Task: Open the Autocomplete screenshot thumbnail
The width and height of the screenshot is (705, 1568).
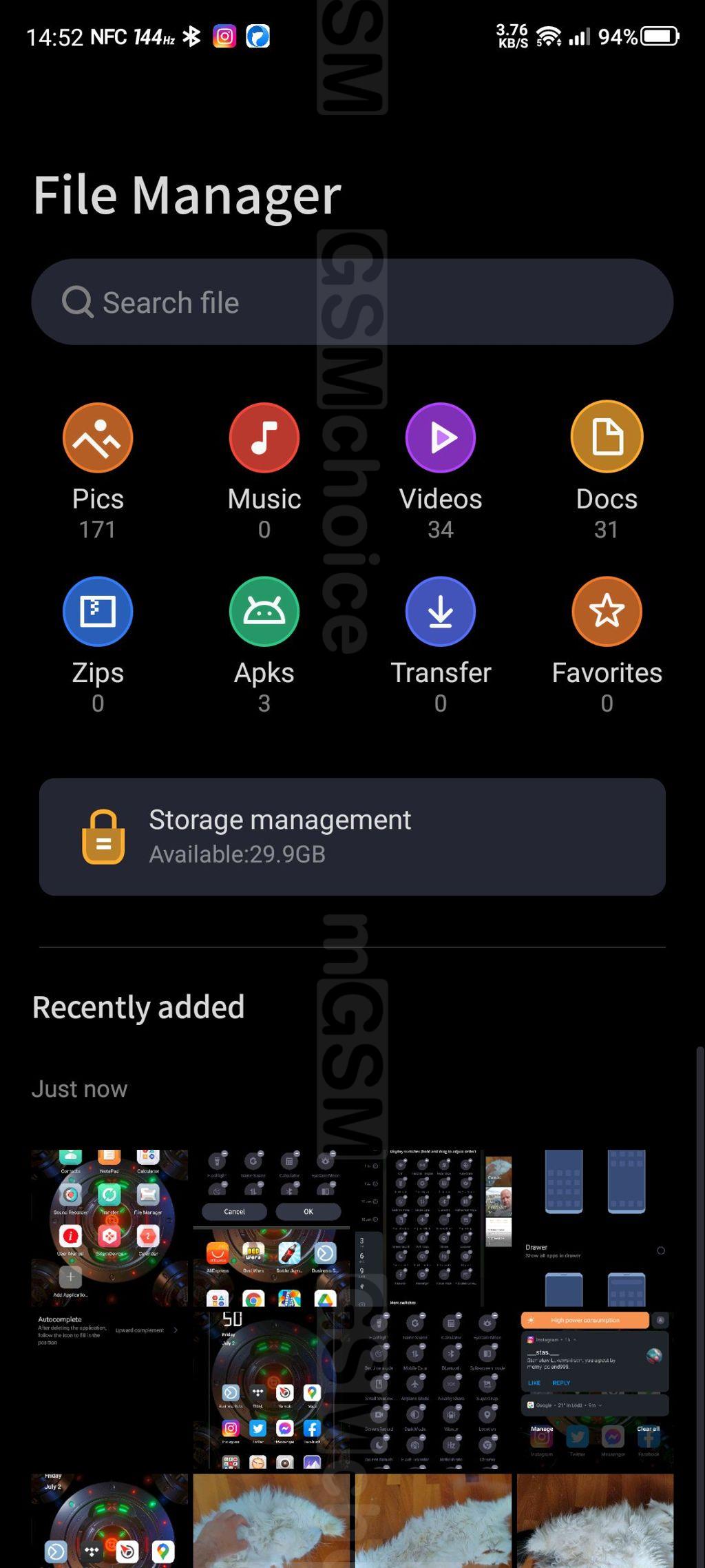Action: point(109,1390)
